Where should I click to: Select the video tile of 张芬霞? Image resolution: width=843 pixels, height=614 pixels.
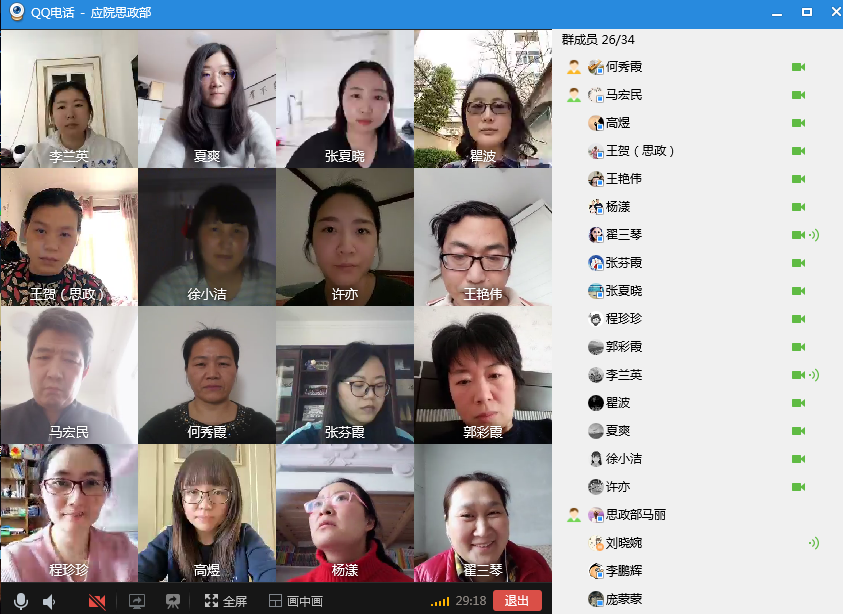pyautogui.click(x=344, y=375)
